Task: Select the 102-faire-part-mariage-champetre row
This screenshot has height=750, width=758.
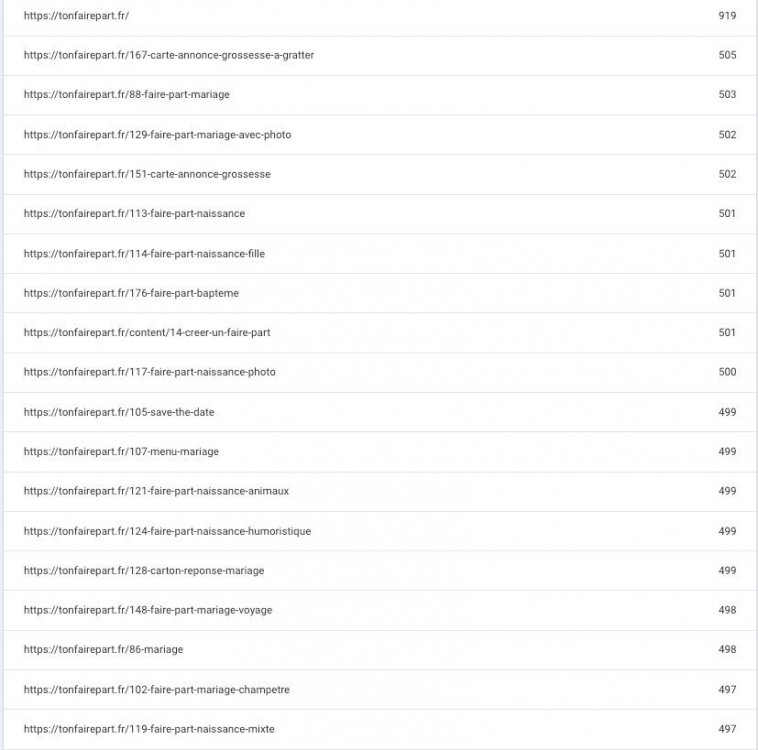Action: pyautogui.click(x=156, y=689)
